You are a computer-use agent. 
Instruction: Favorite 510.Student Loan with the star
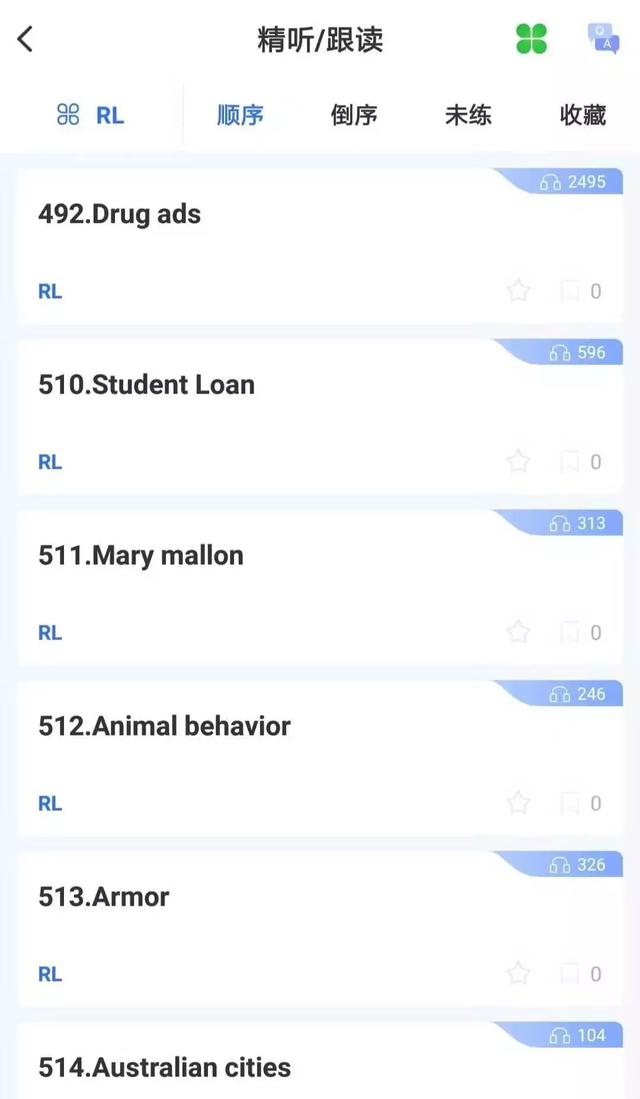tap(519, 461)
